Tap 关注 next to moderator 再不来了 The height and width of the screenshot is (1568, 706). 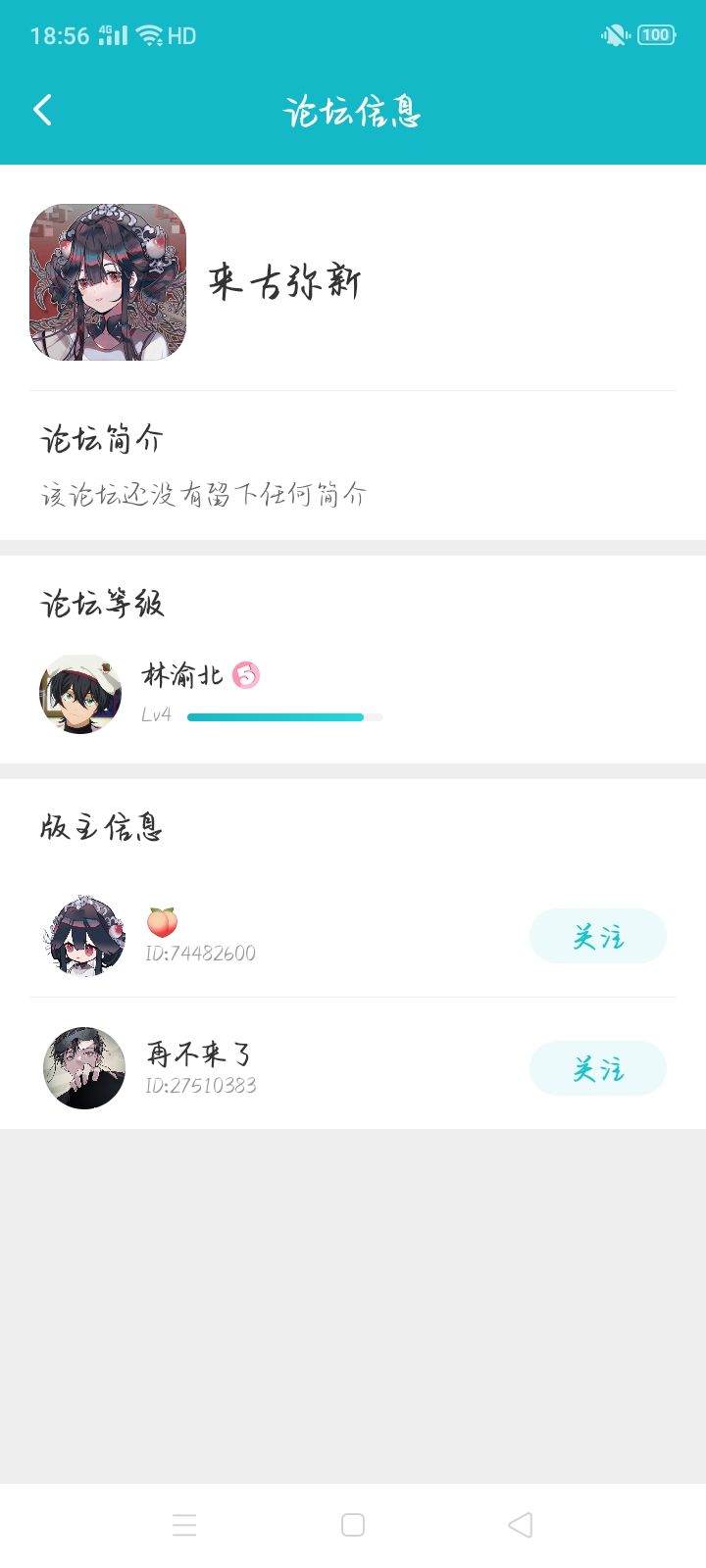tap(597, 1068)
